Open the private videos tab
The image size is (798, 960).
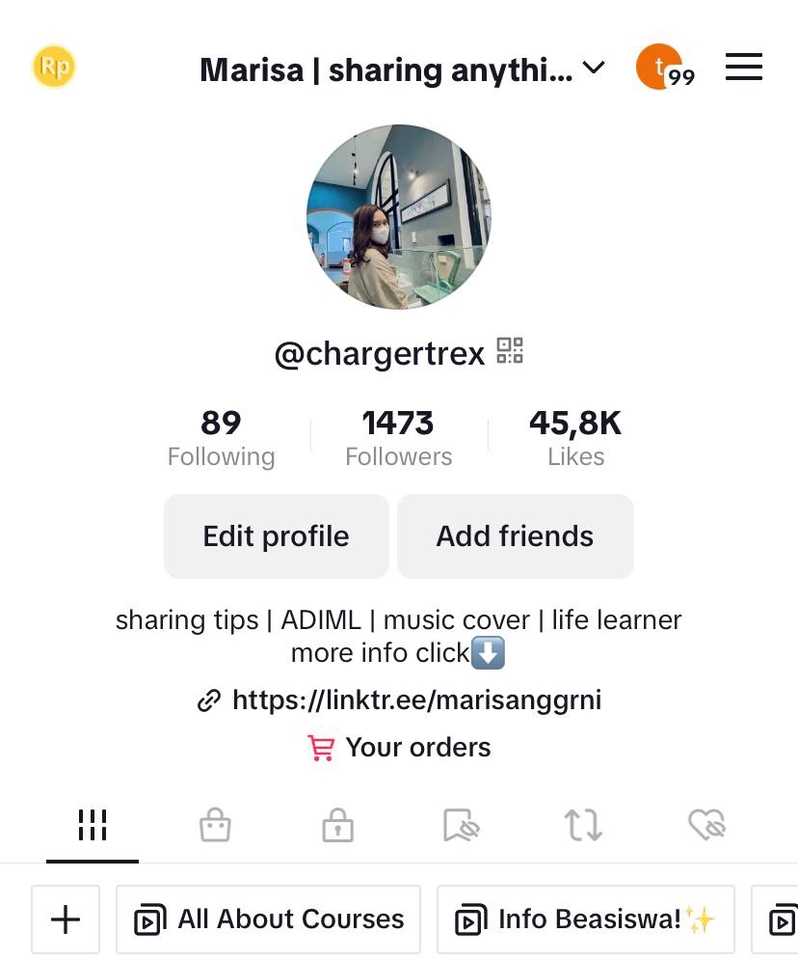[338, 825]
